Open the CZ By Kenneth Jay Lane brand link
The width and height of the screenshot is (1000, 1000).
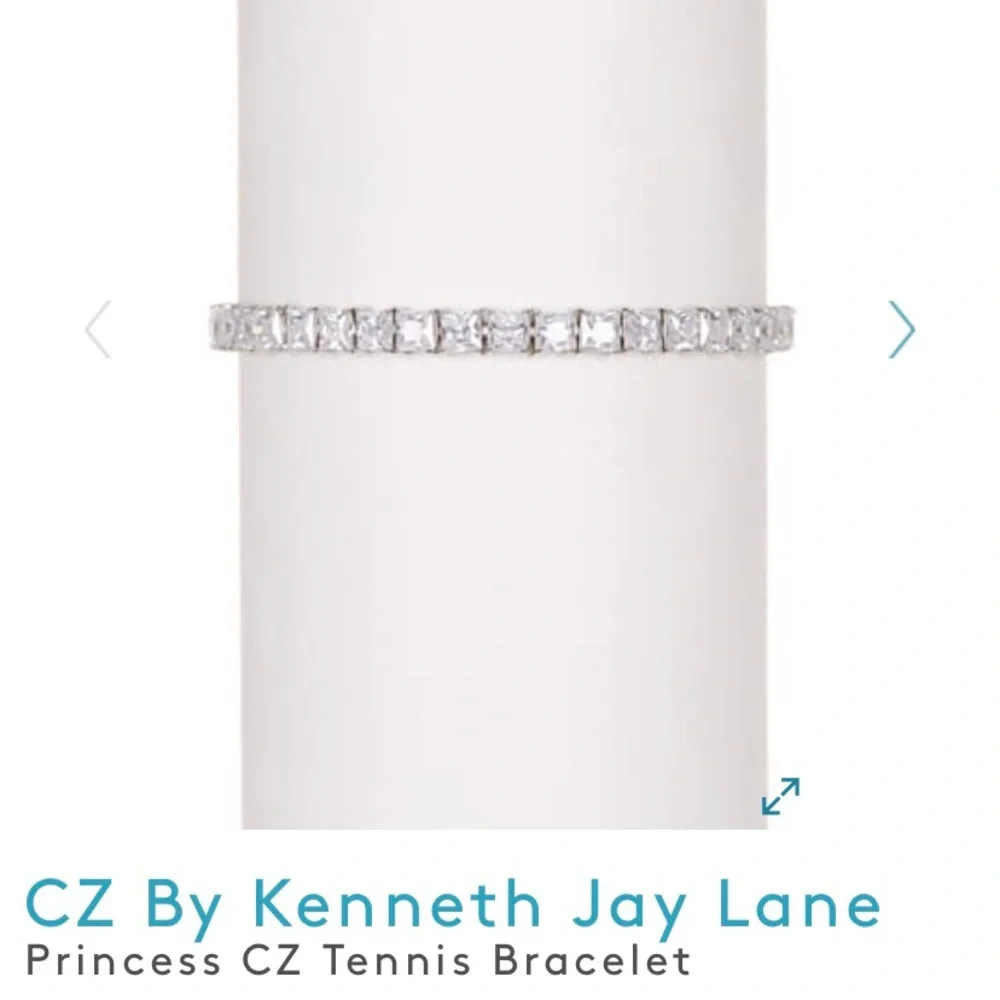453,906
